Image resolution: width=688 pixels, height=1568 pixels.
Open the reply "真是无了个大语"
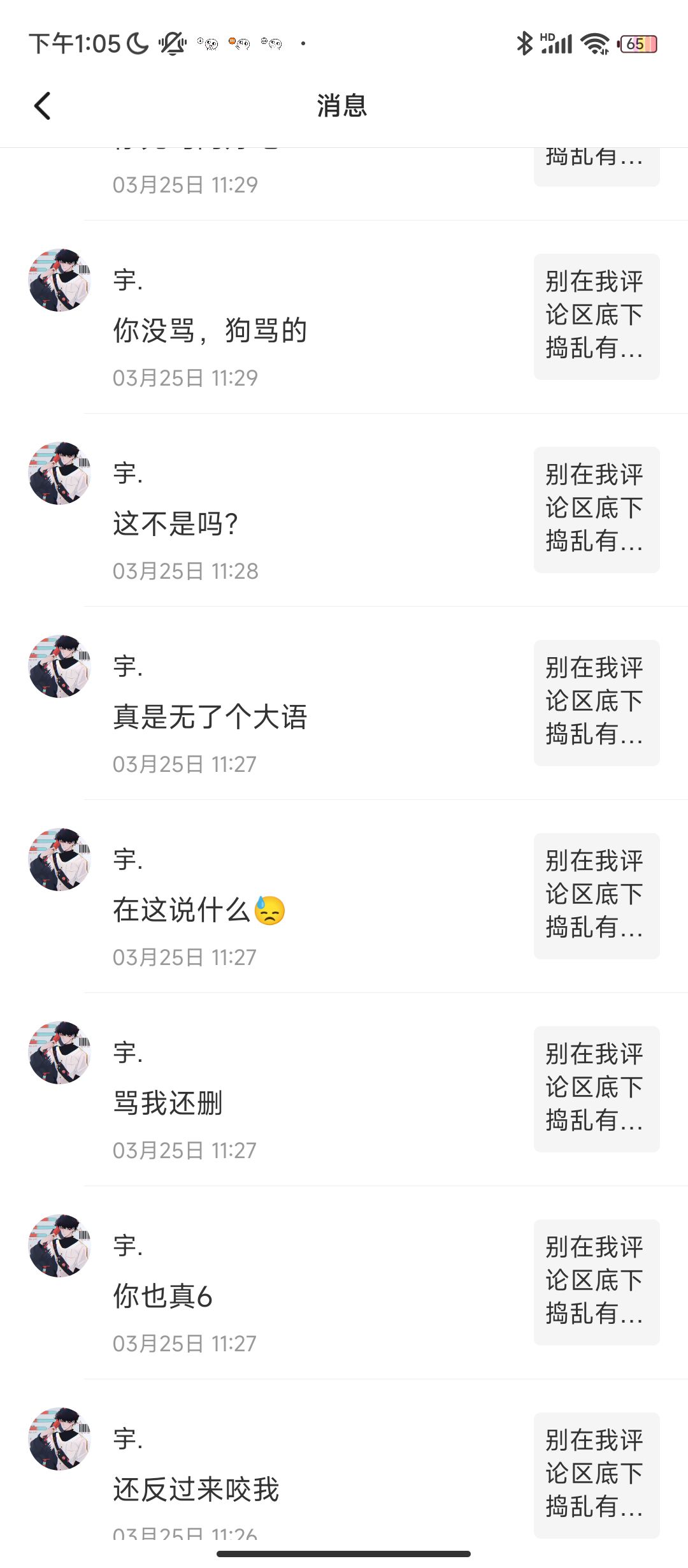[210, 717]
